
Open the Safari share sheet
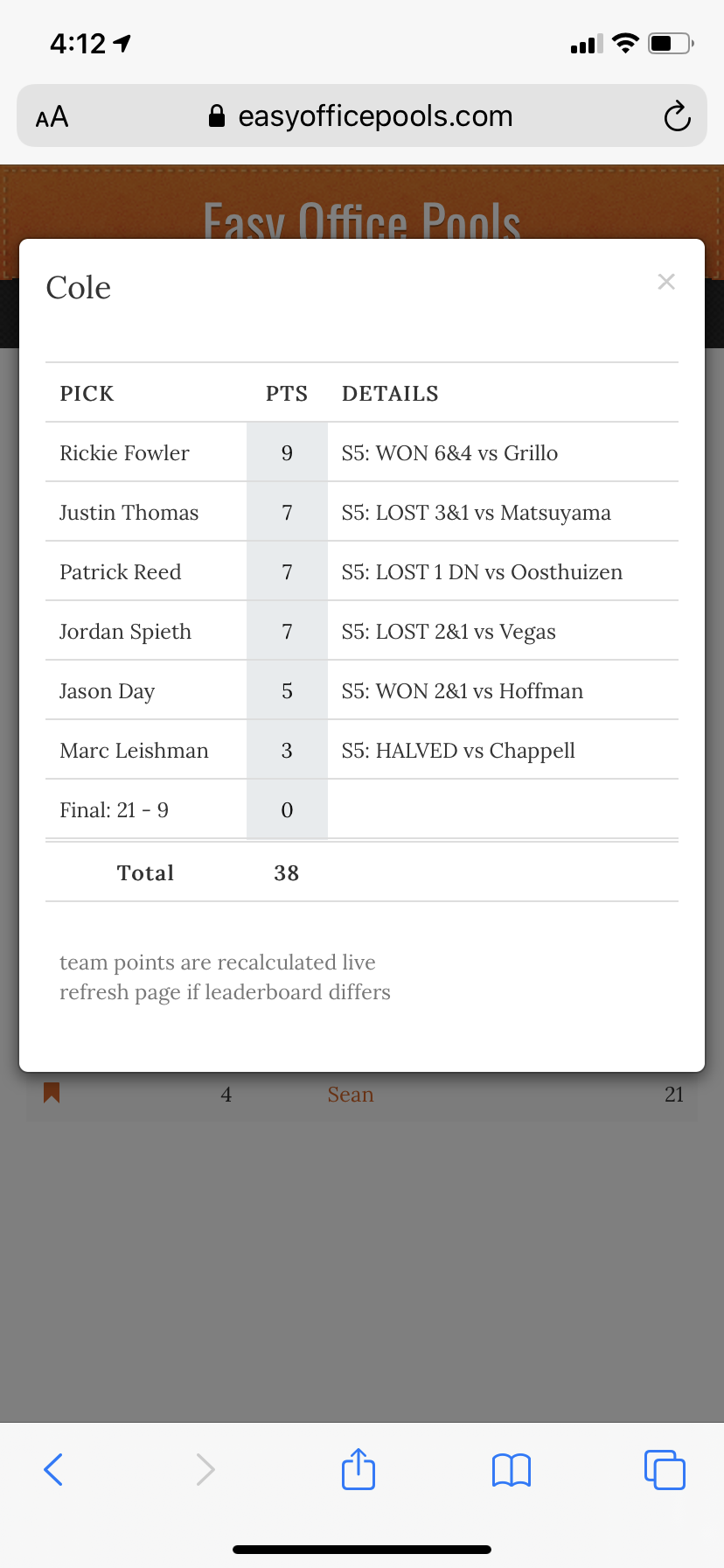tap(358, 1469)
